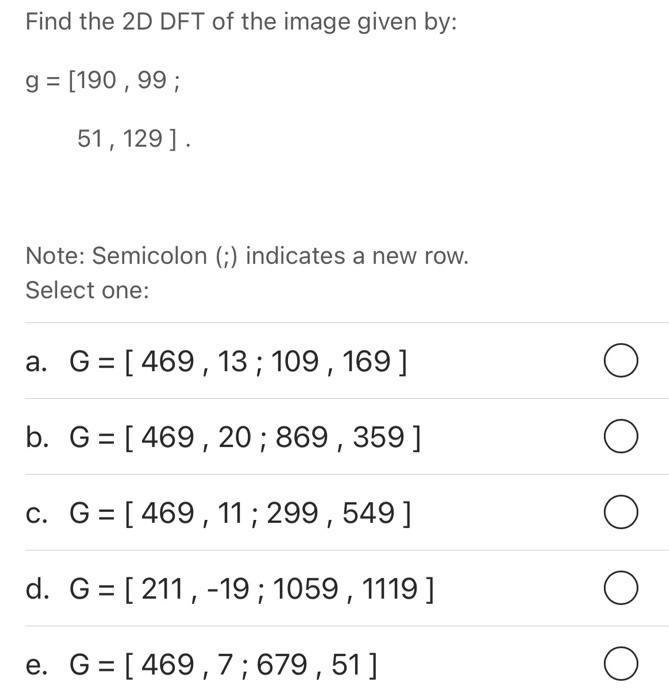Select answer option a
This screenshot has width=669, height=700.
tap(620, 361)
